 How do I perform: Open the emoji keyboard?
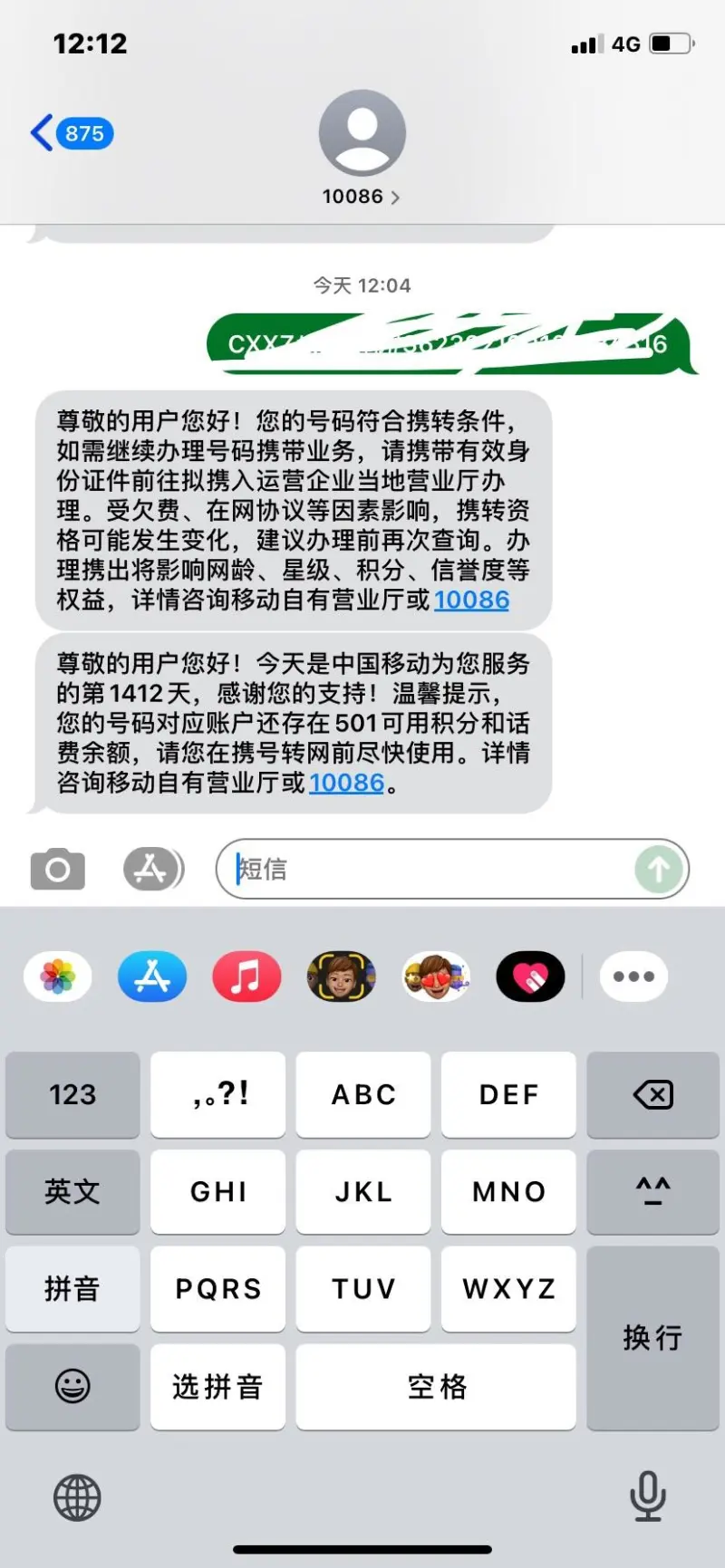click(72, 1386)
